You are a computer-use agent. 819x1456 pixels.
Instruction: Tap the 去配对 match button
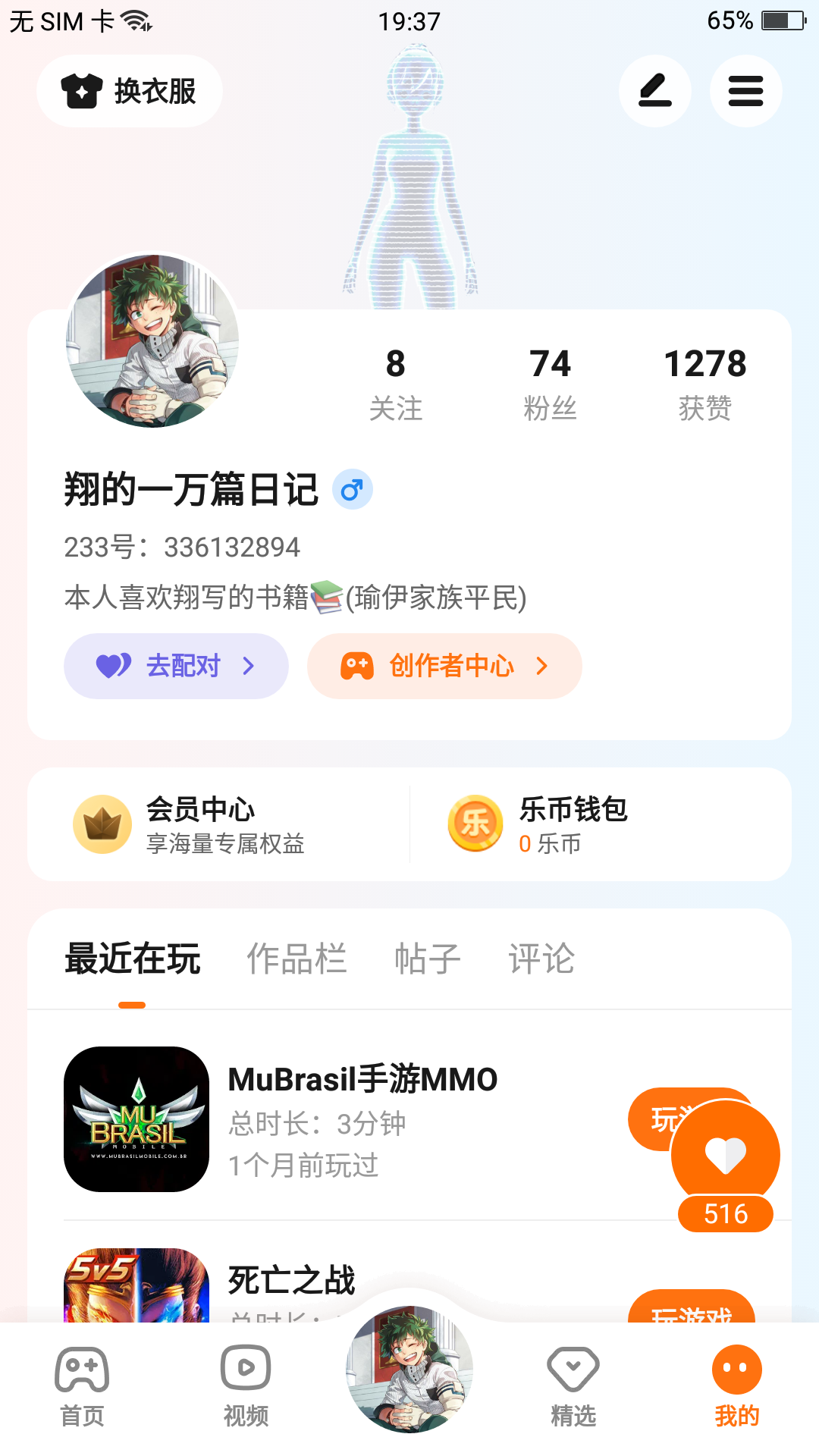tap(176, 666)
